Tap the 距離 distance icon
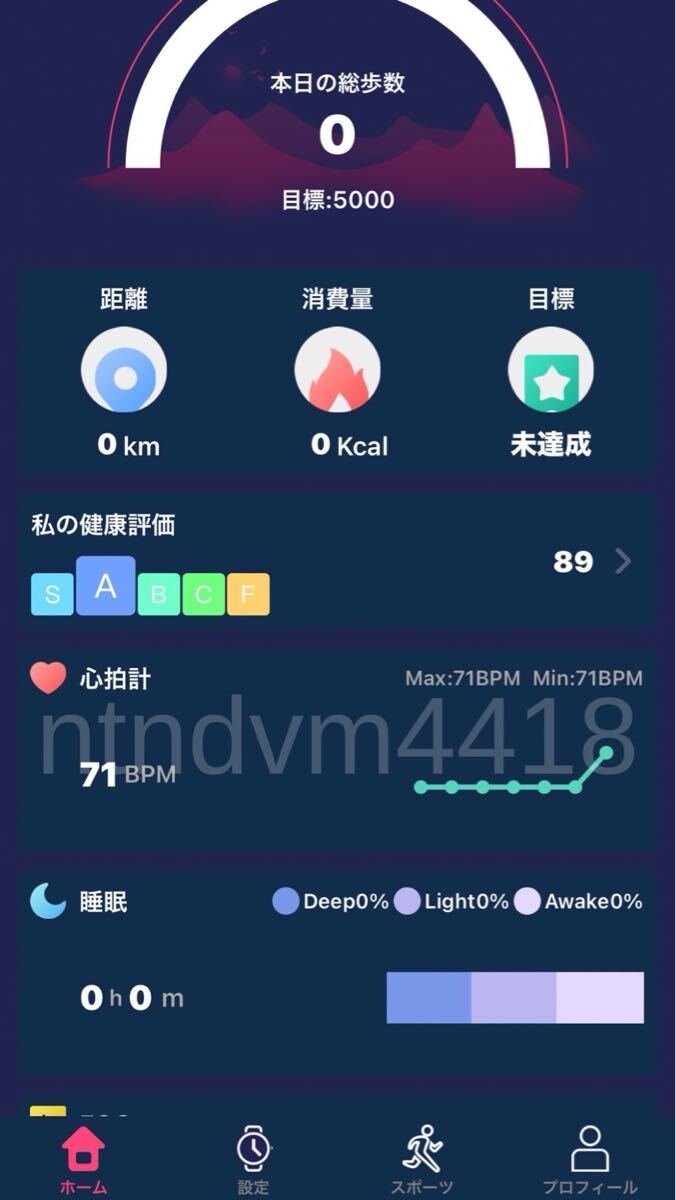676x1200 pixels. pyautogui.click(x=124, y=370)
